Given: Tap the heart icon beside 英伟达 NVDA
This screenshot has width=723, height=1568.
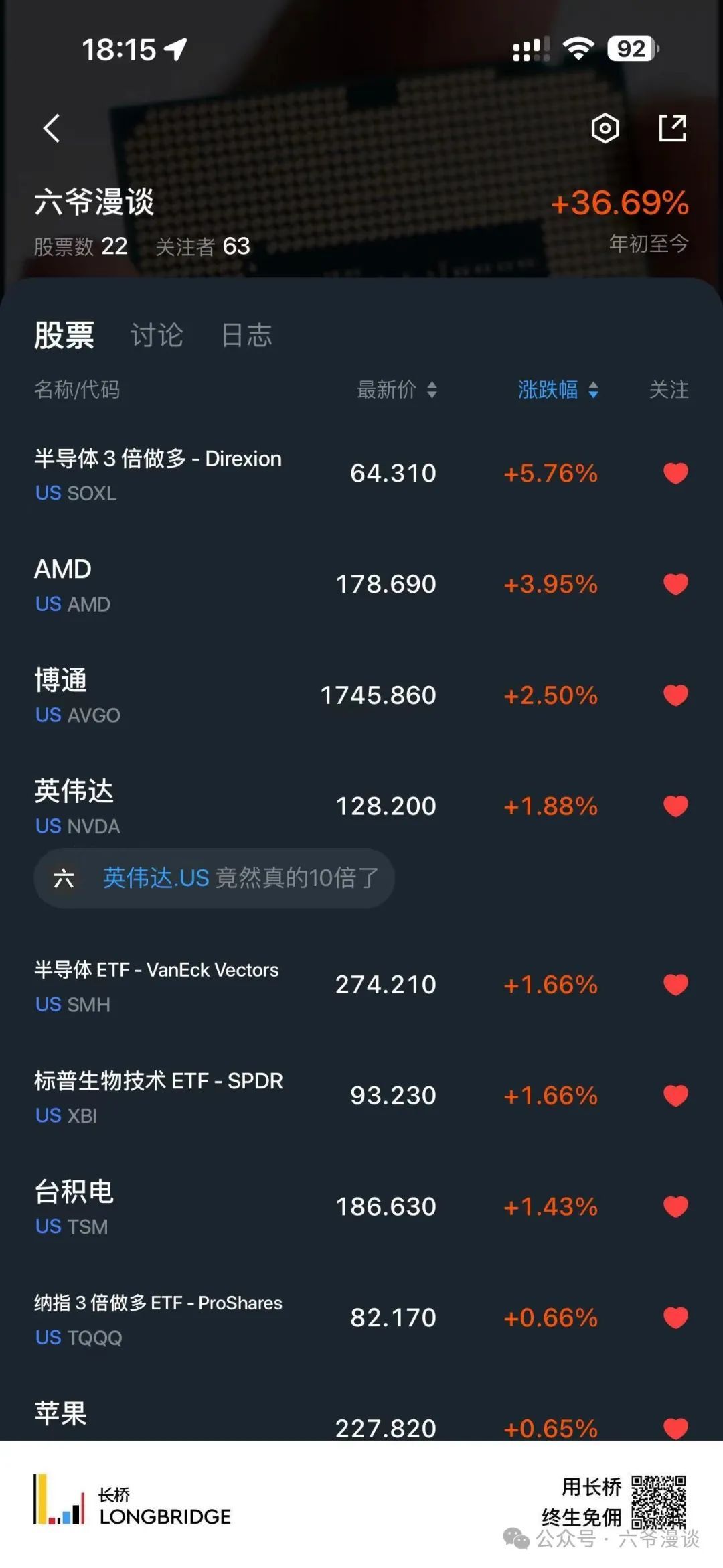Looking at the screenshot, I should click(675, 806).
